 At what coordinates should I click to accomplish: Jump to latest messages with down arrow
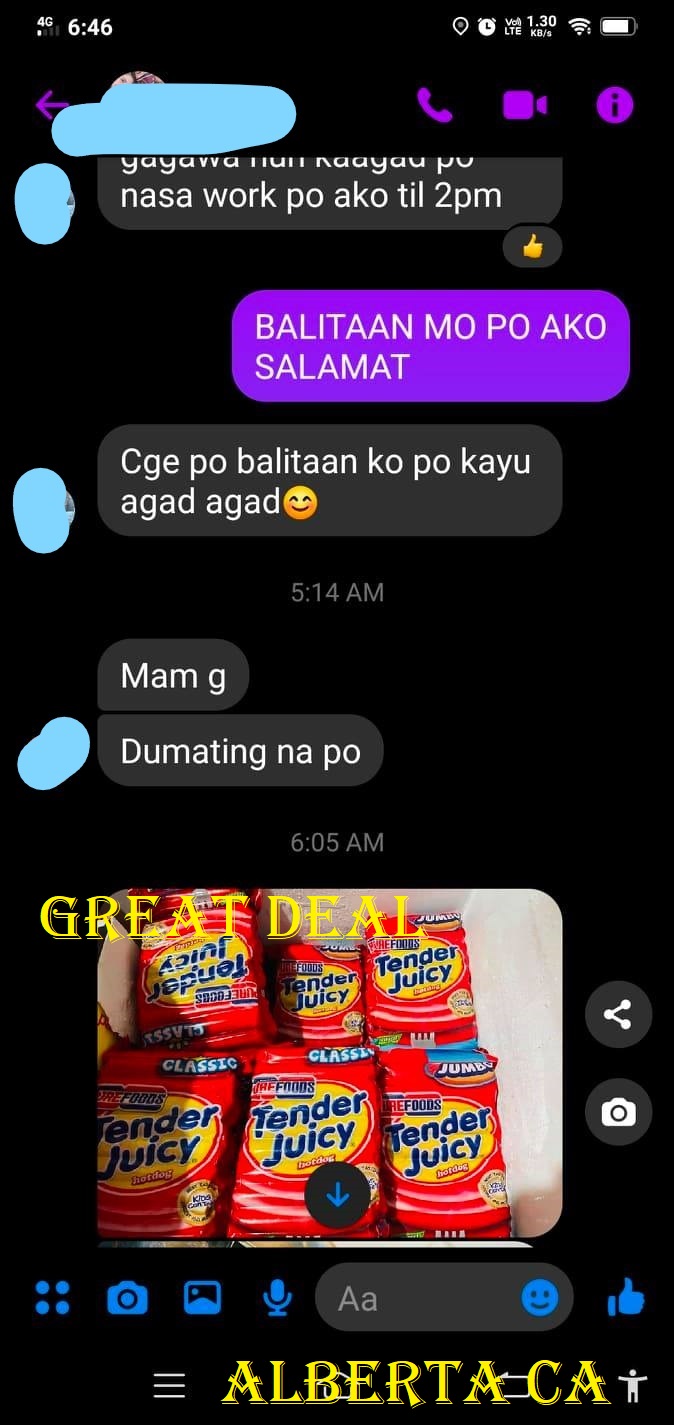click(x=337, y=1195)
